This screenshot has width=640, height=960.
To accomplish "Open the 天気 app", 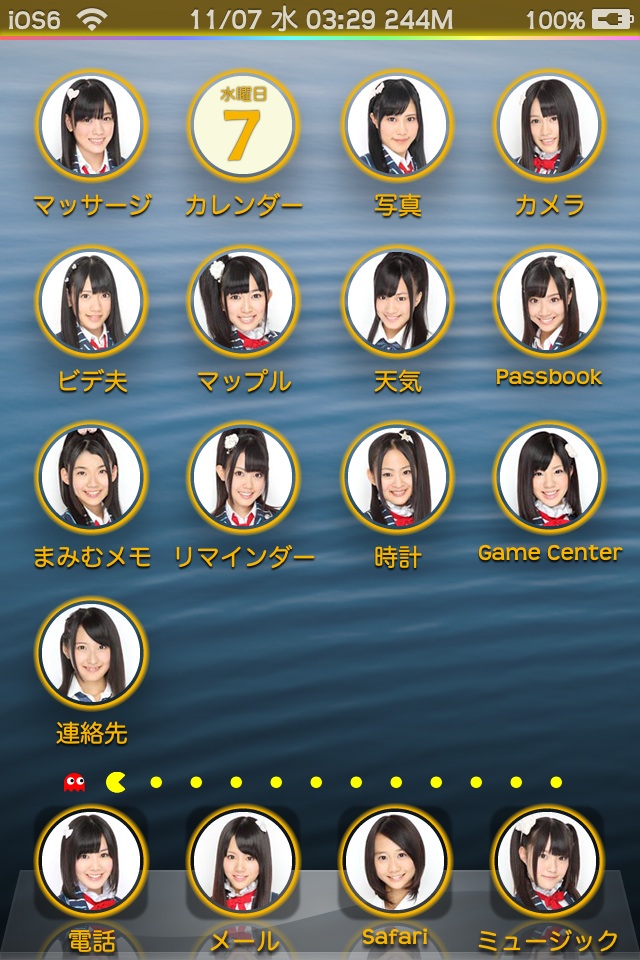I will pyautogui.click(x=397, y=301).
